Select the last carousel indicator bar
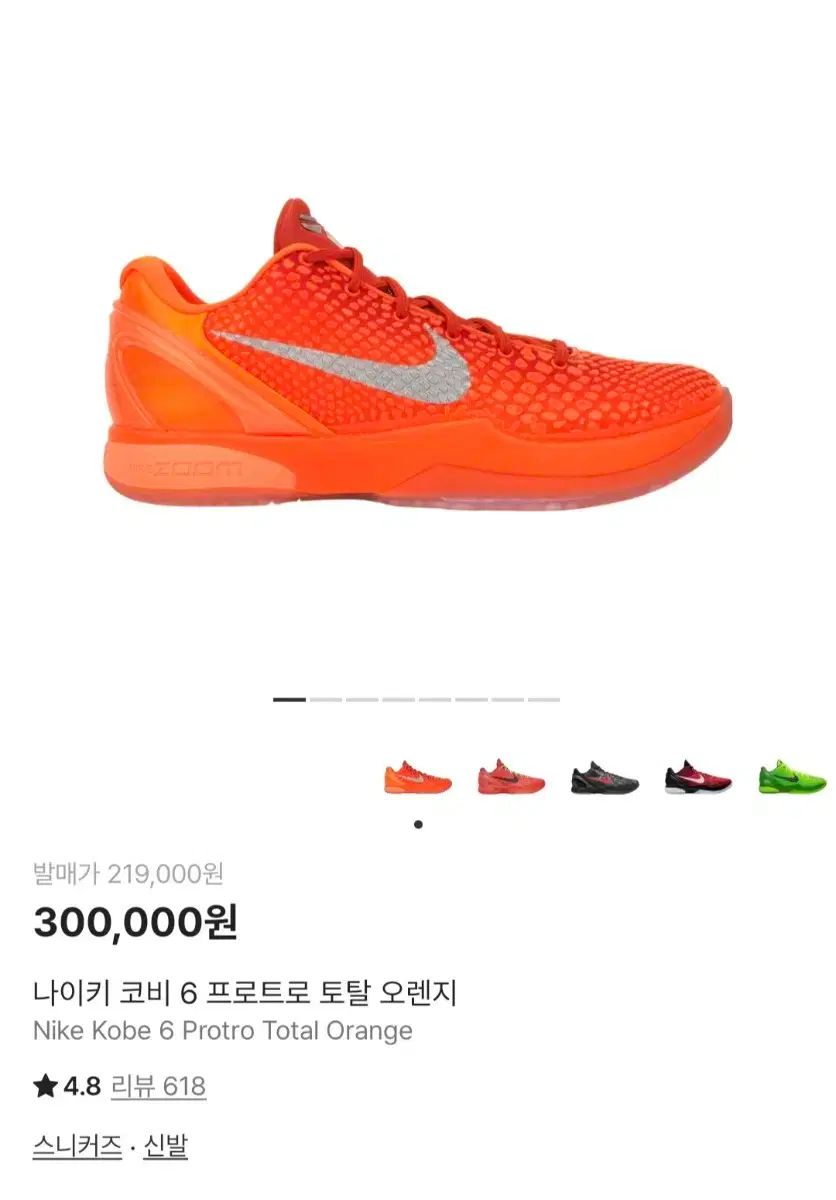836x1200 pixels. tap(542, 700)
